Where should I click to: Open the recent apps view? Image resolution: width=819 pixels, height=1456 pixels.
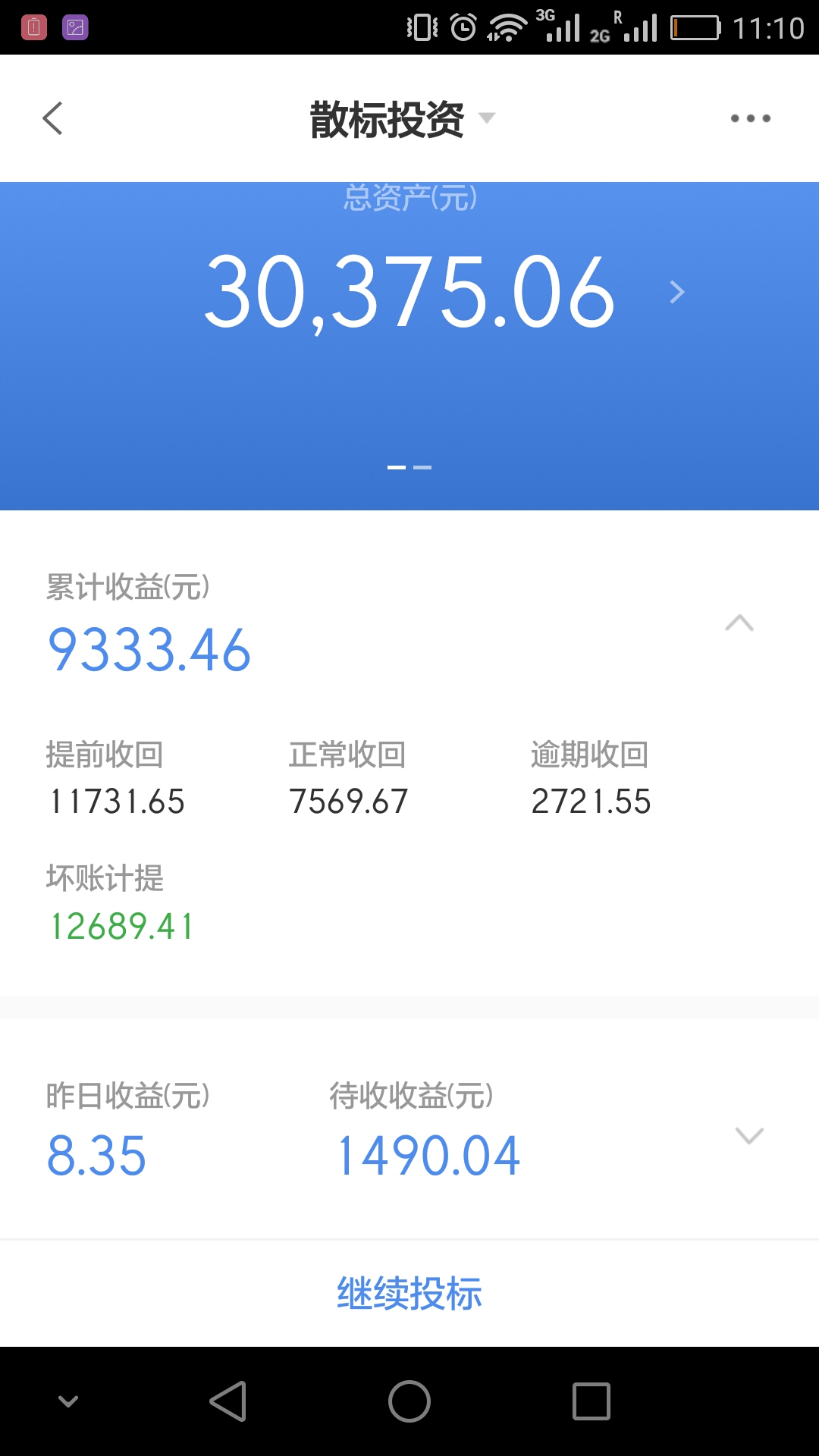pos(591,1401)
